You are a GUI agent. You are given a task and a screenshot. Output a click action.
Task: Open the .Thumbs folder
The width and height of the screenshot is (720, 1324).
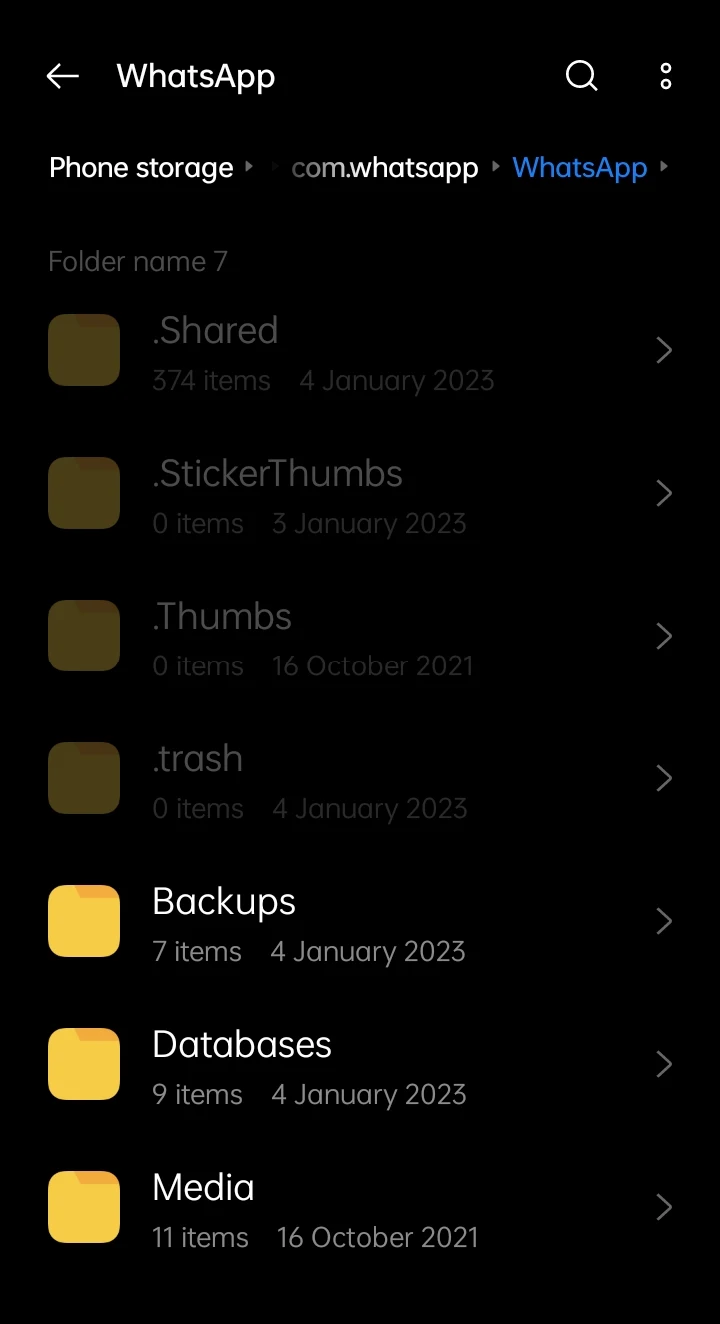[x=360, y=636]
